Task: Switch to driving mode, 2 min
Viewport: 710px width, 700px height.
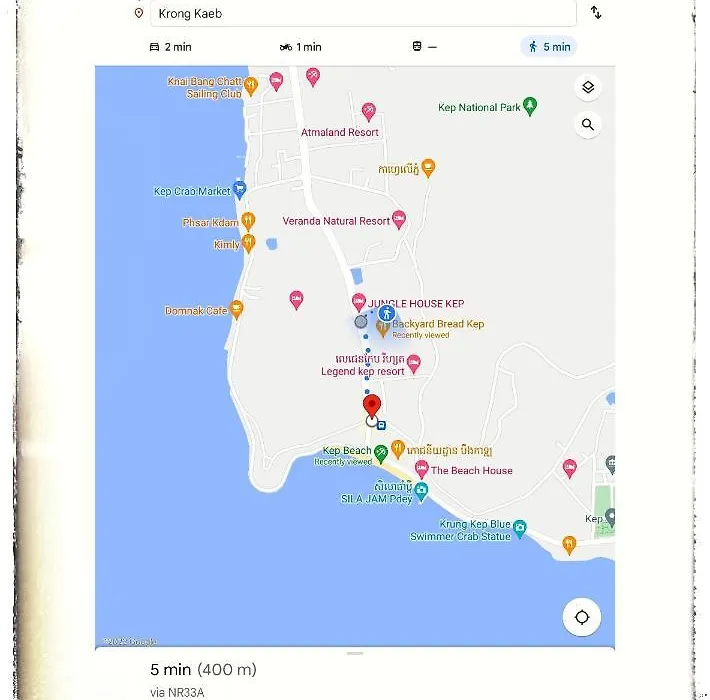Action: 170,47
